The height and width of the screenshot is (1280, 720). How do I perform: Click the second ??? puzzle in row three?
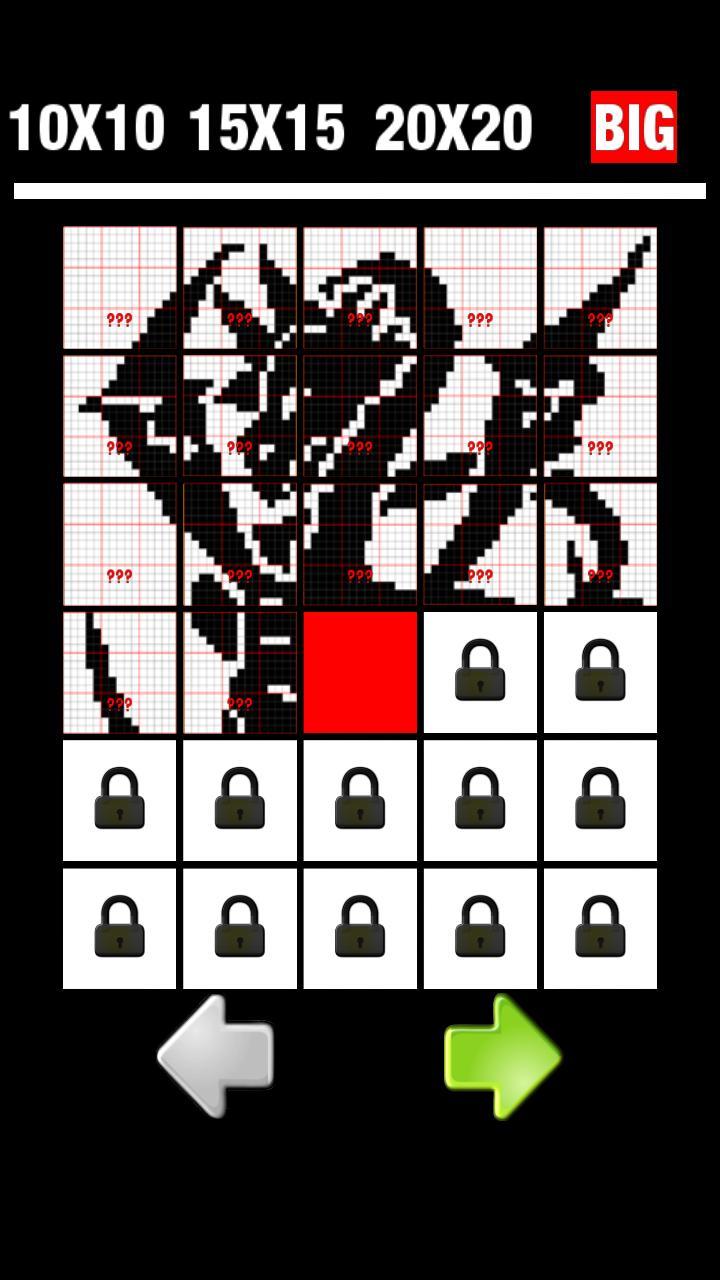click(x=239, y=545)
